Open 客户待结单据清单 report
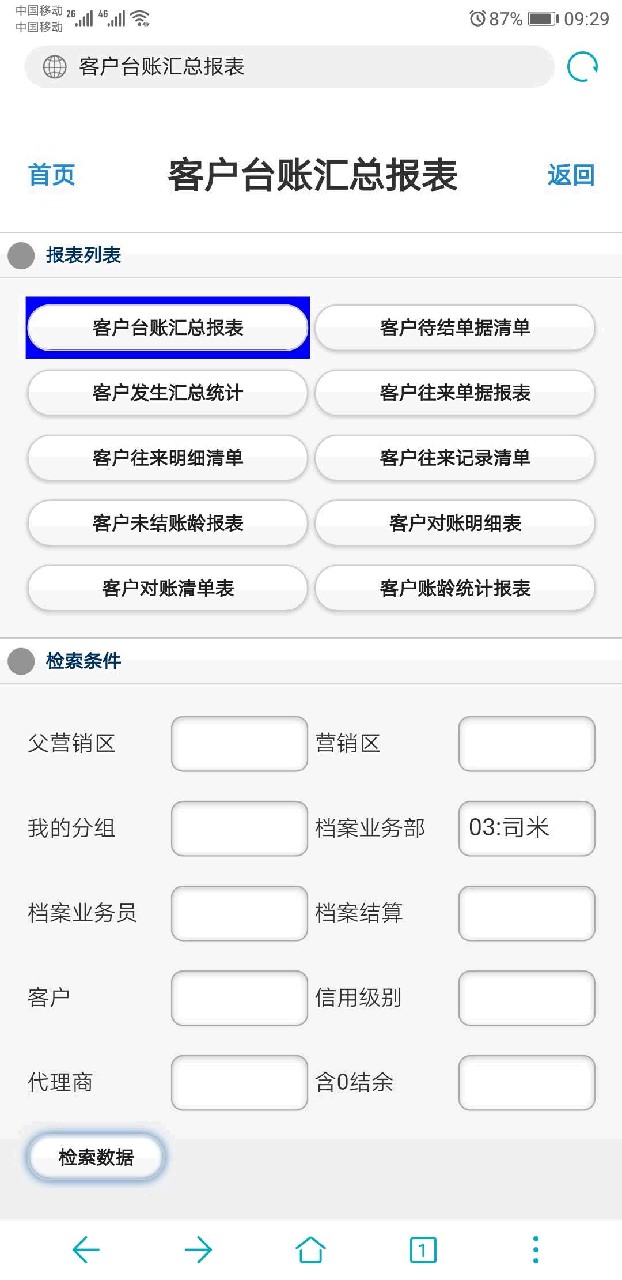 point(455,328)
